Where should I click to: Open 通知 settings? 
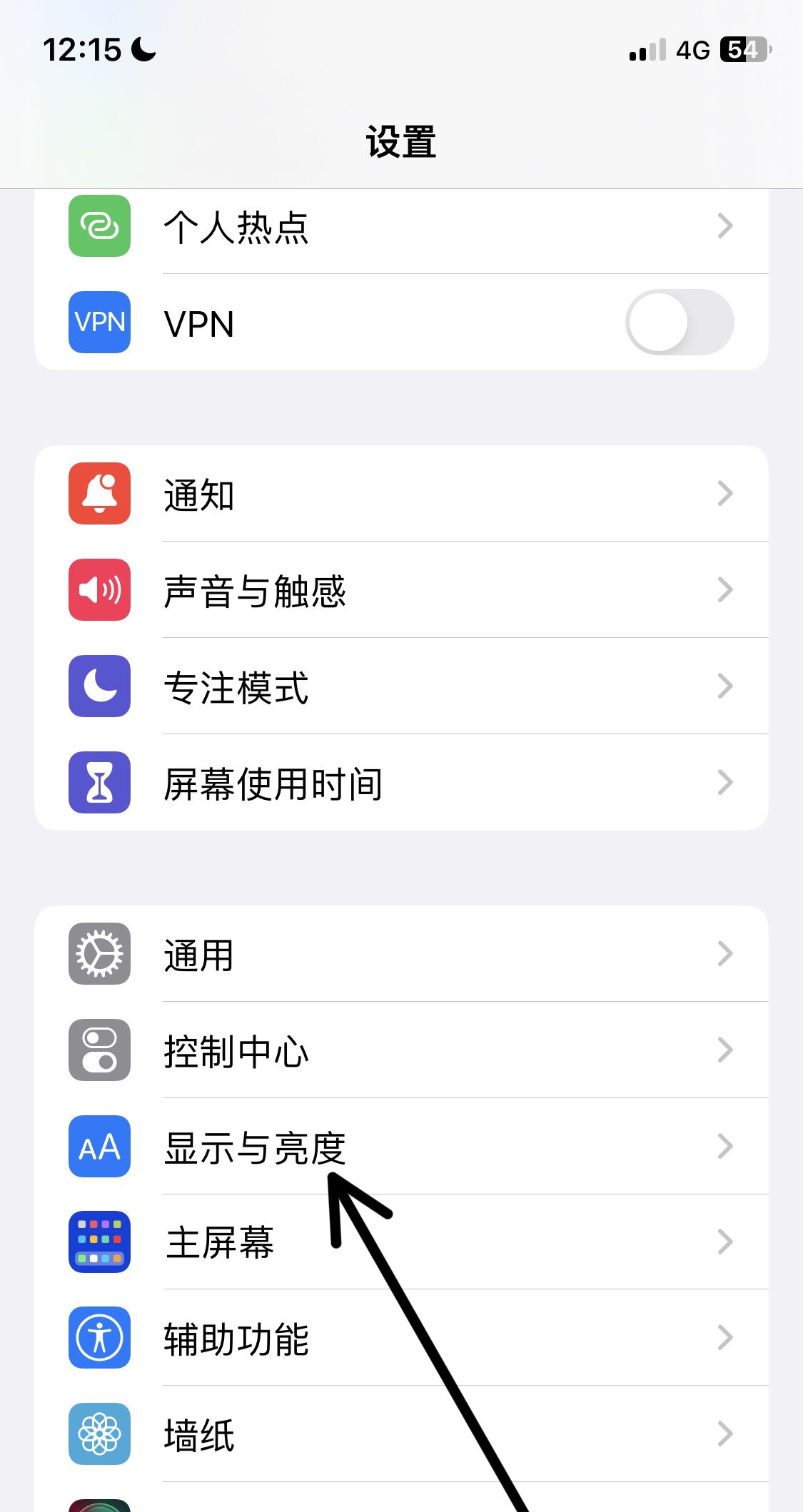click(400, 494)
